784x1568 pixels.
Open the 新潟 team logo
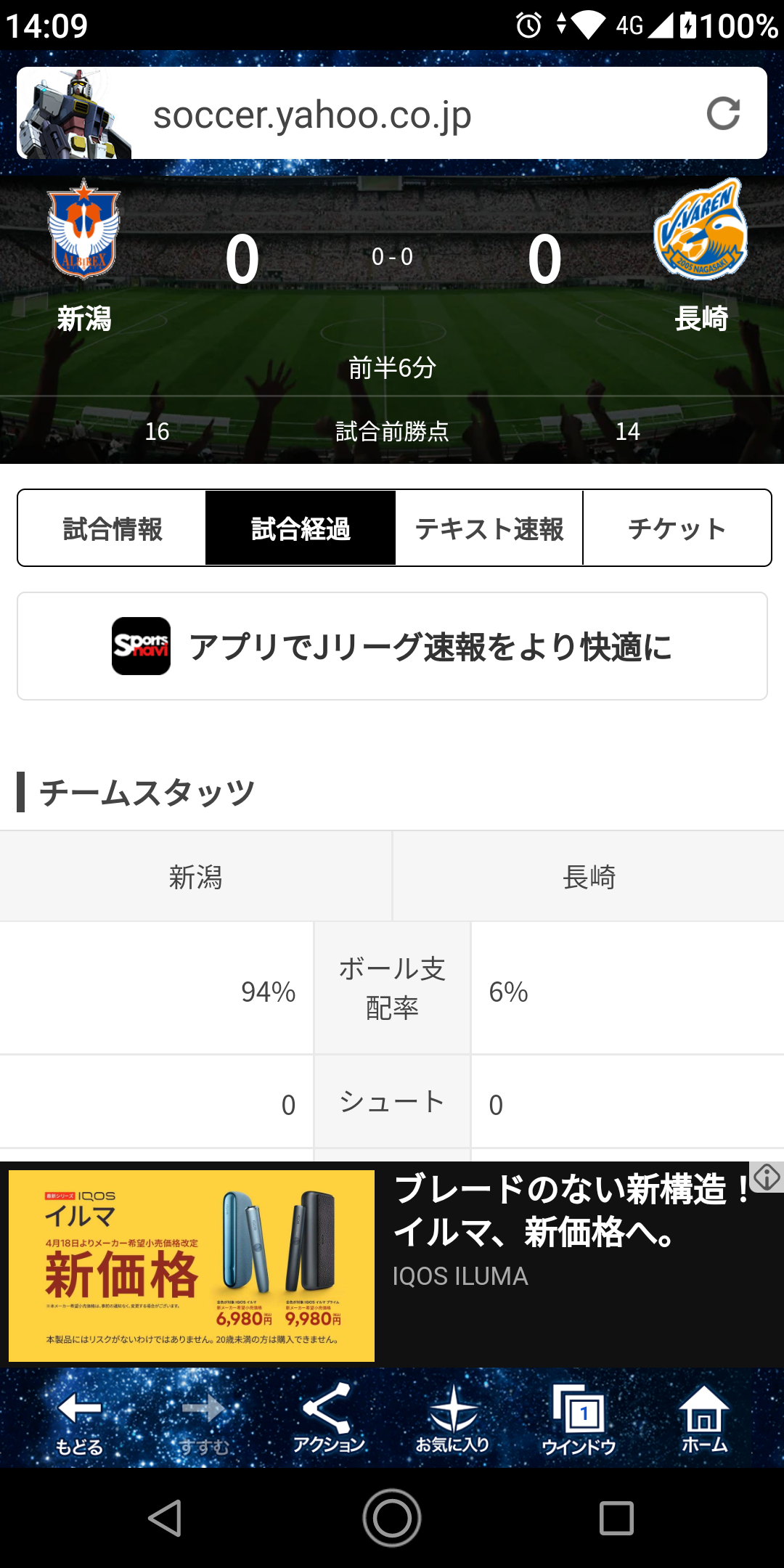click(84, 229)
